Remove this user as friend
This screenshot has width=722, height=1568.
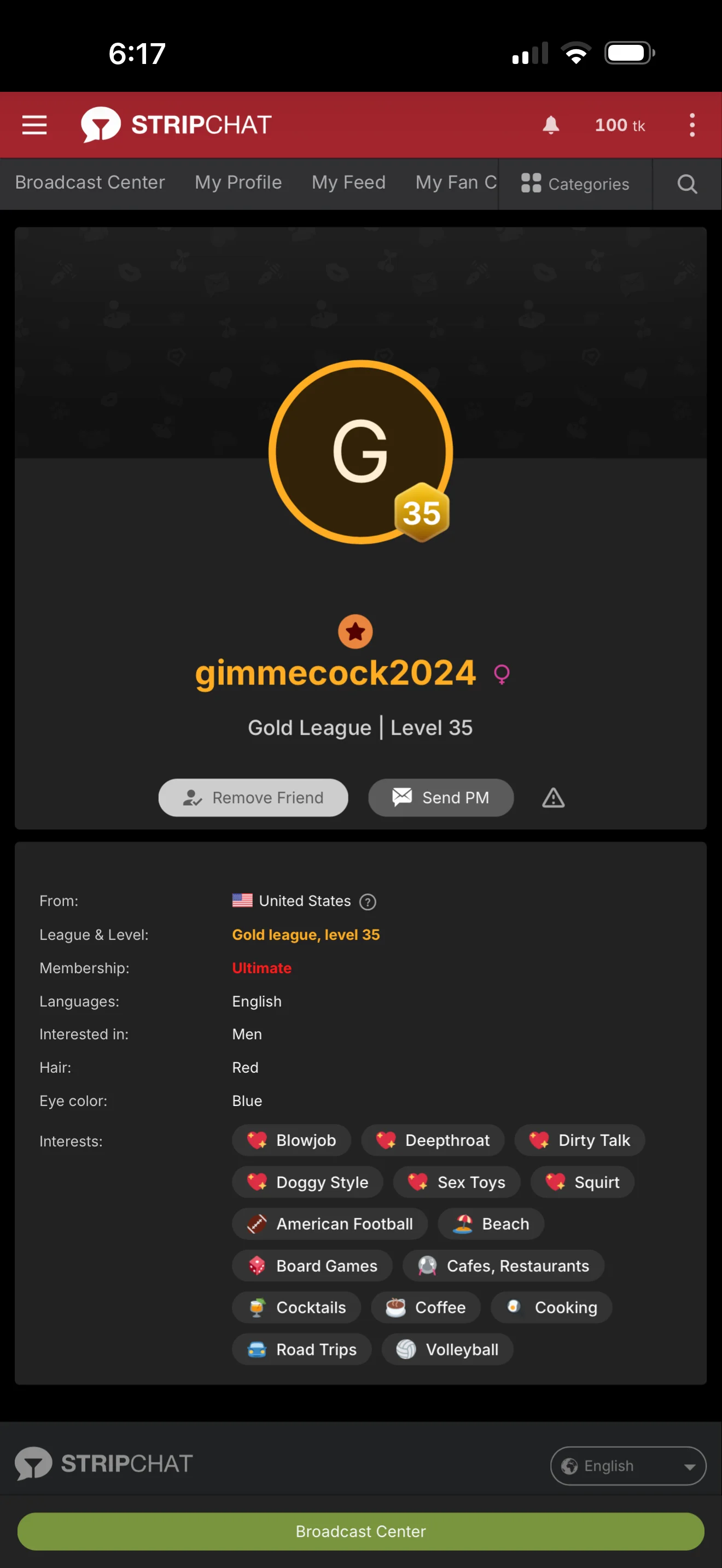pyautogui.click(x=253, y=797)
